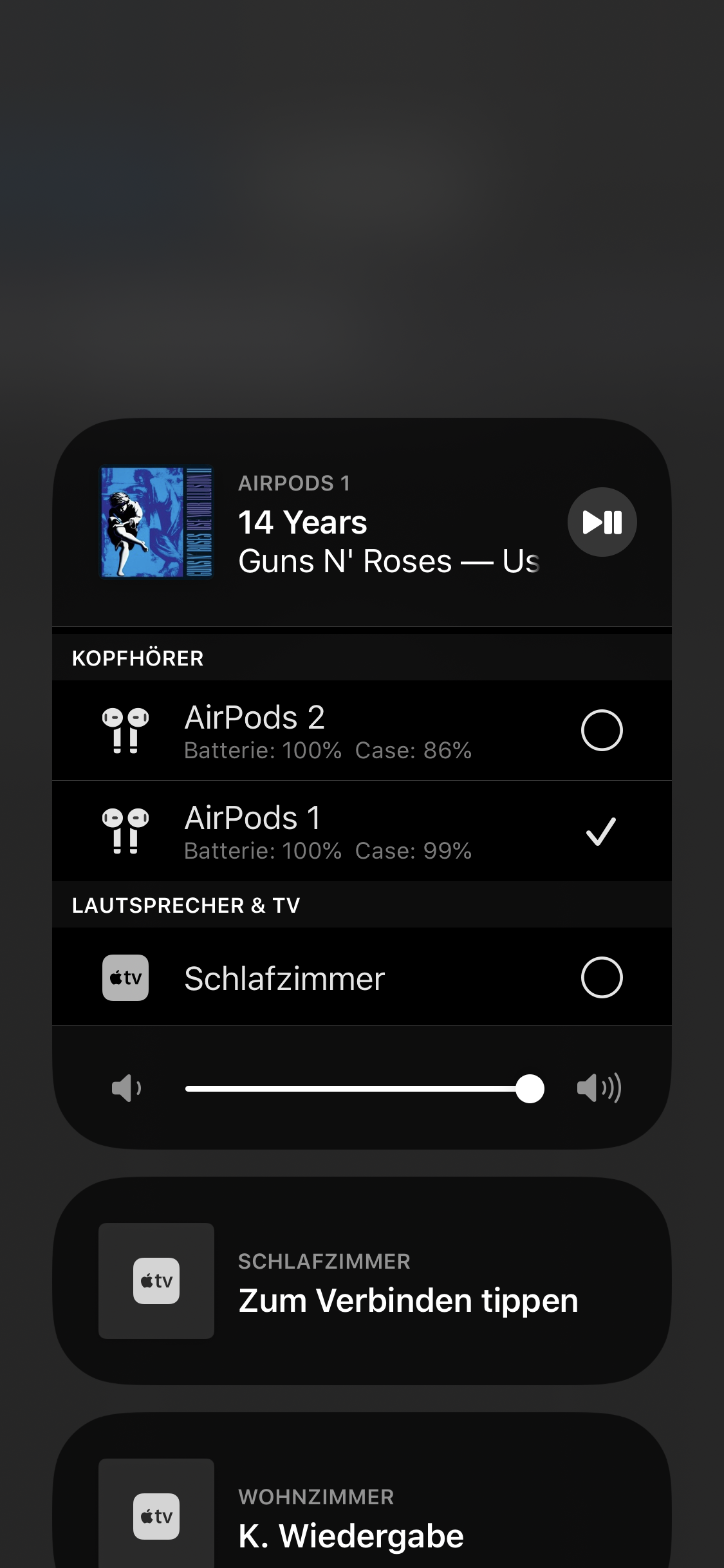Tap the 14 Years album artwork

[x=156, y=522]
